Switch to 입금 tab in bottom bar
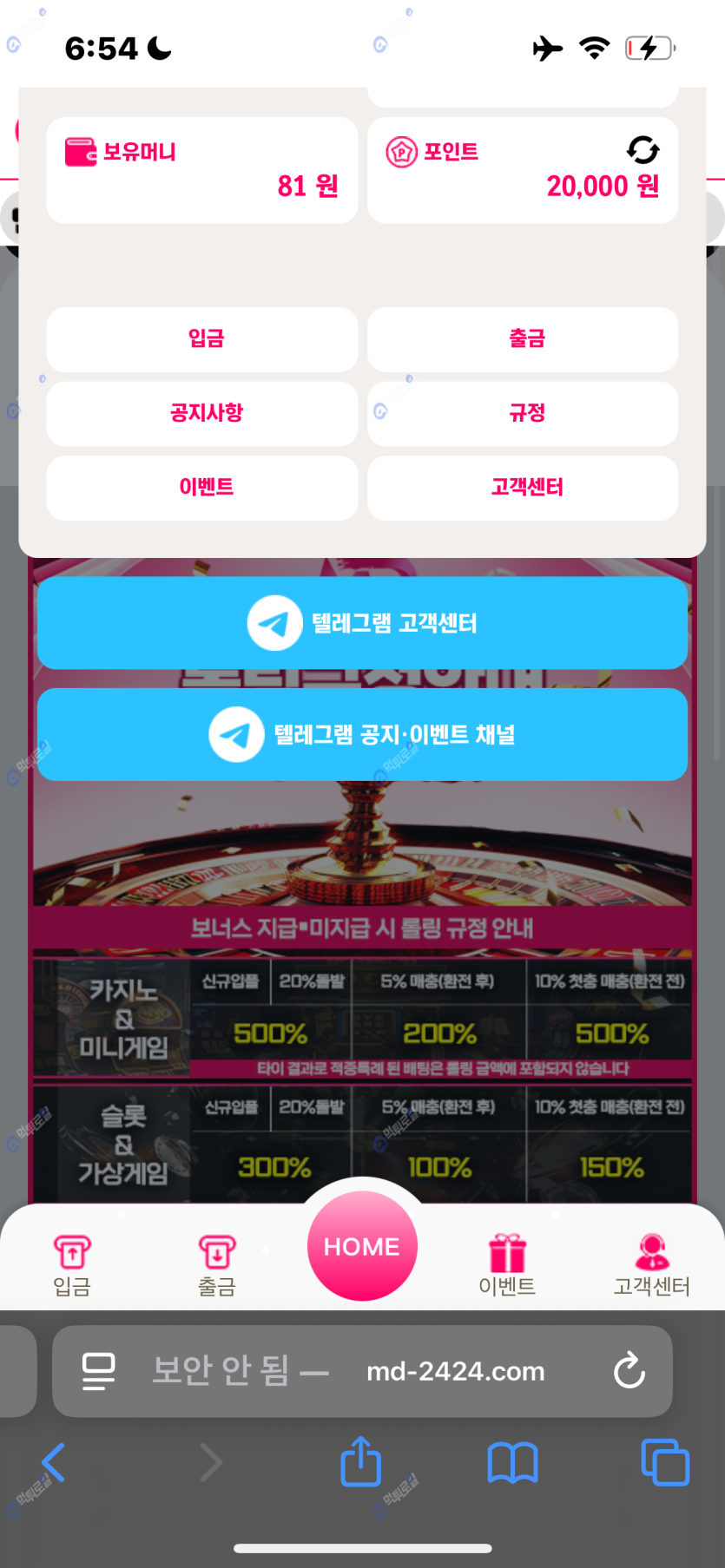This screenshot has width=725, height=1568. coord(72,1265)
